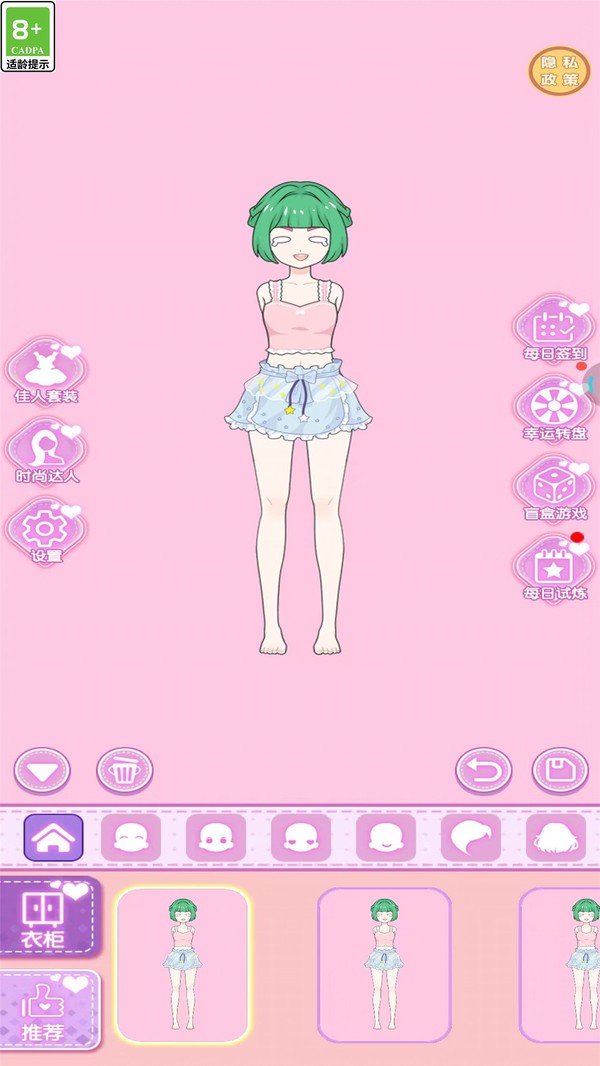Viewport: 600px width, 1066px height.
Task: Save the current look
Action: pos(560,771)
